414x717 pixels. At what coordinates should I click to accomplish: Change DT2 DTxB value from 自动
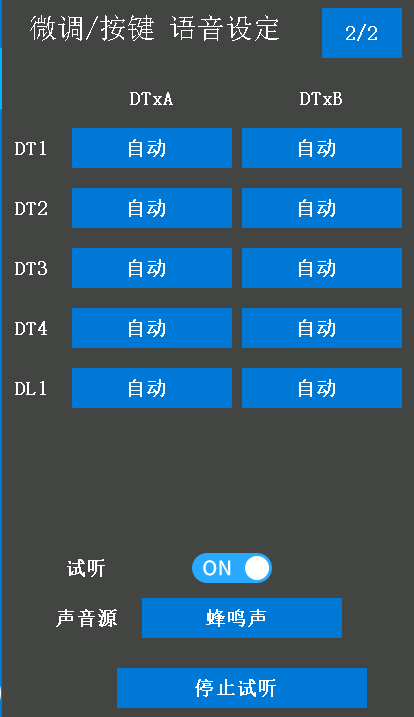322,208
